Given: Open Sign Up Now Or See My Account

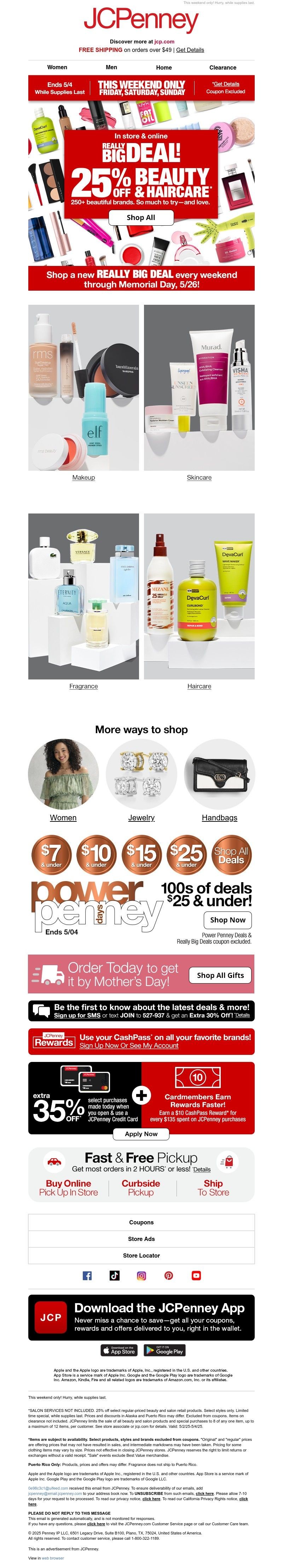Looking at the screenshot, I should pos(129,1045).
